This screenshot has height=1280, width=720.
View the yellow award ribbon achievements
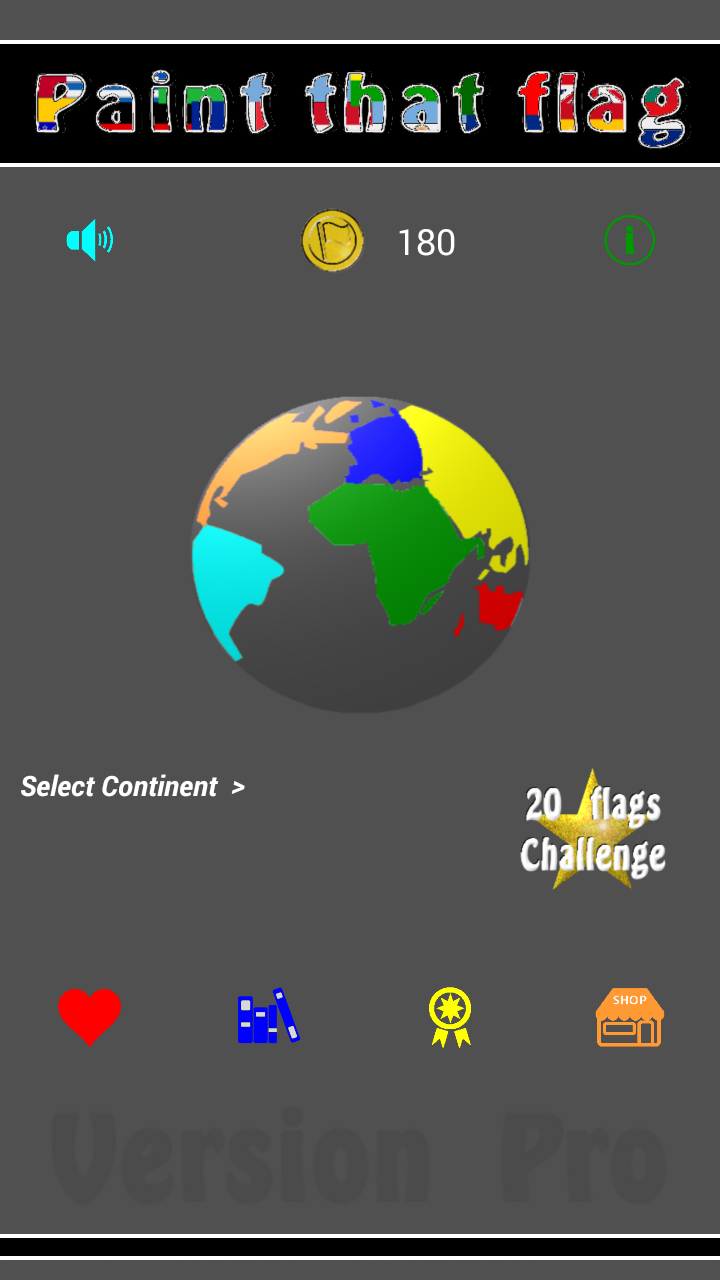coord(450,1017)
